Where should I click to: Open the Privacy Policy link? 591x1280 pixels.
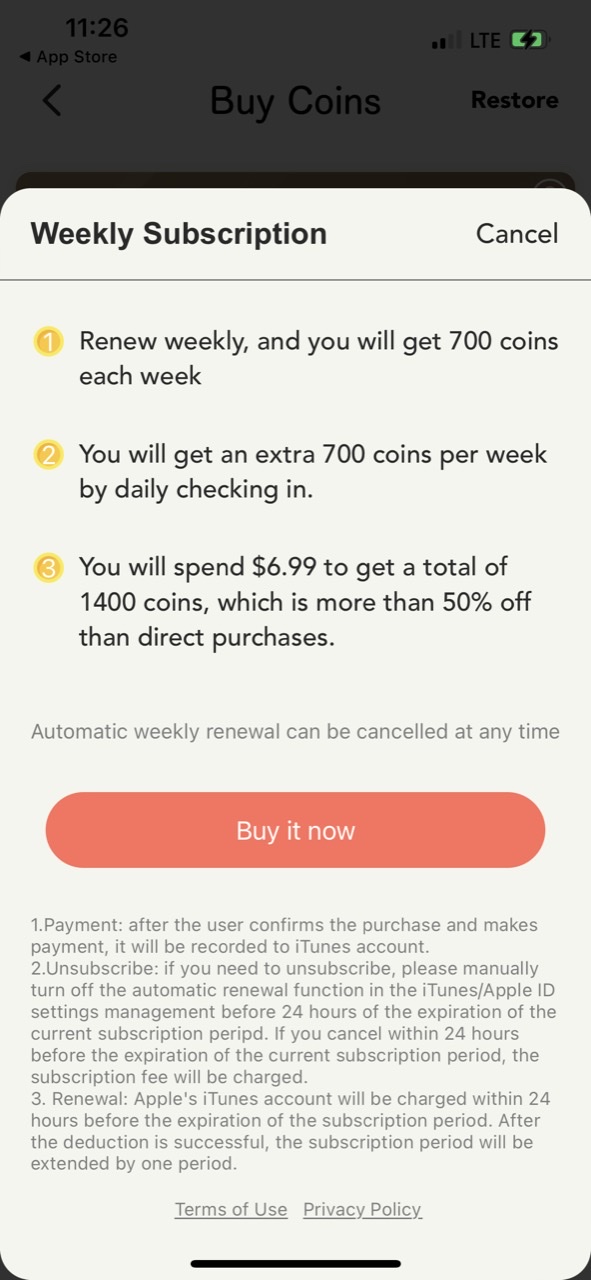point(362,1209)
